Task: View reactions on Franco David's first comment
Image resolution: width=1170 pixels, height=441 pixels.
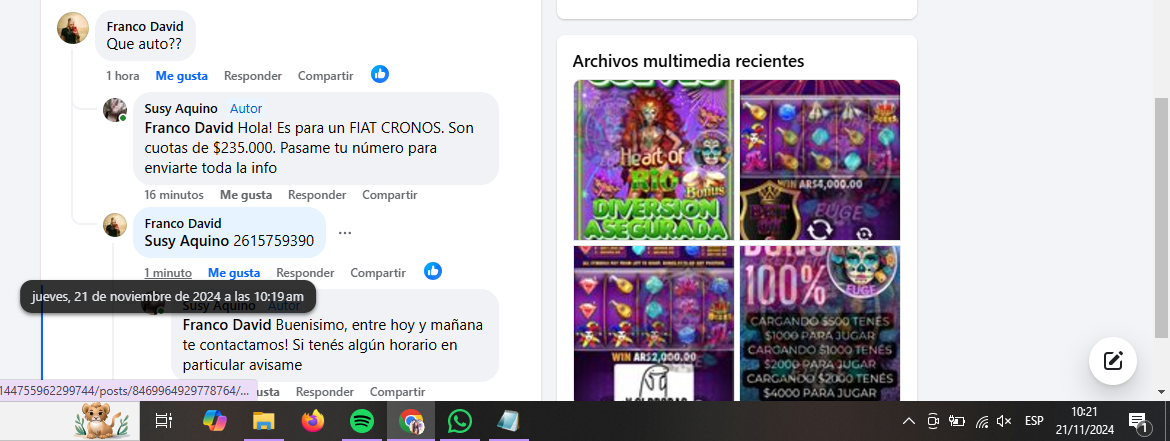Action: pos(380,74)
